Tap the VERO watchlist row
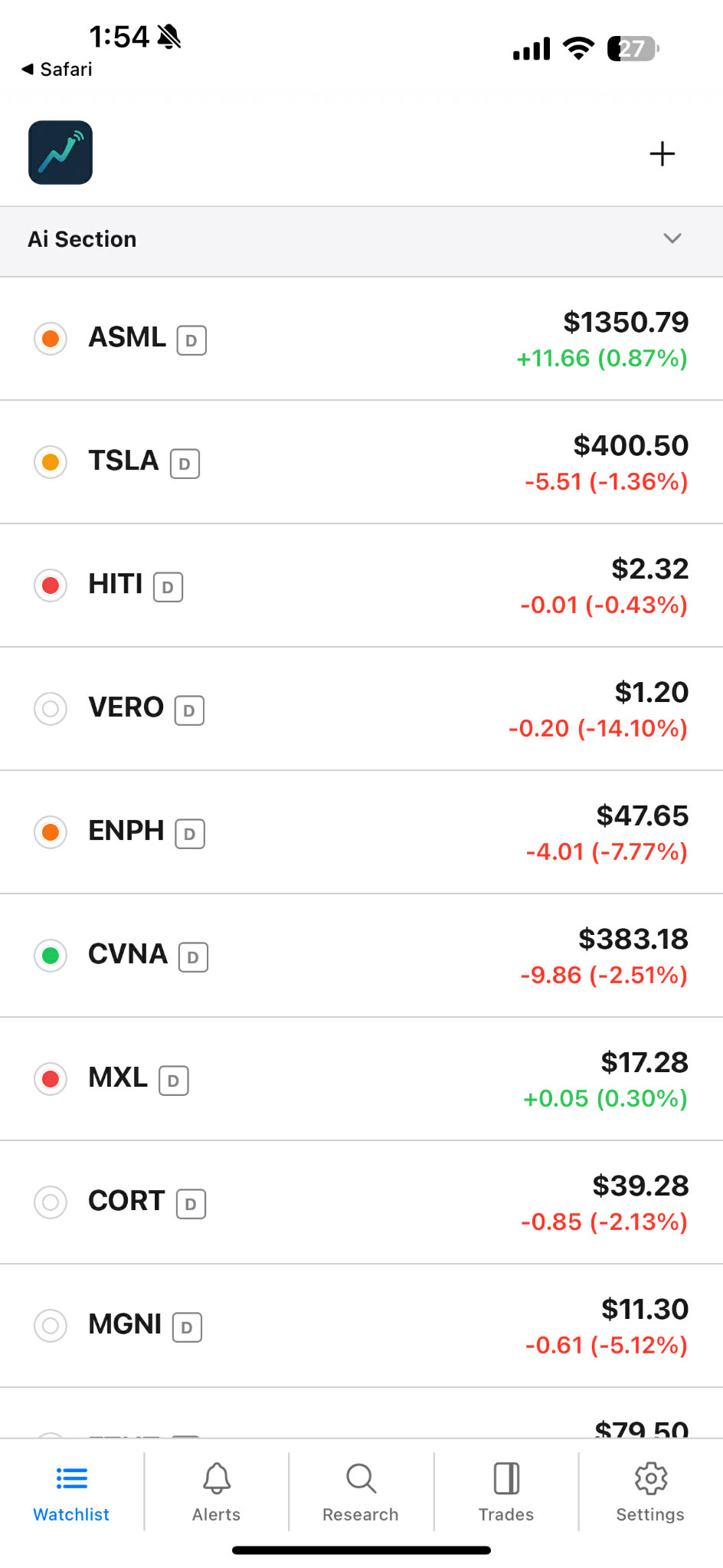Image resolution: width=723 pixels, height=1568 pixels. (x=361, y=709)
